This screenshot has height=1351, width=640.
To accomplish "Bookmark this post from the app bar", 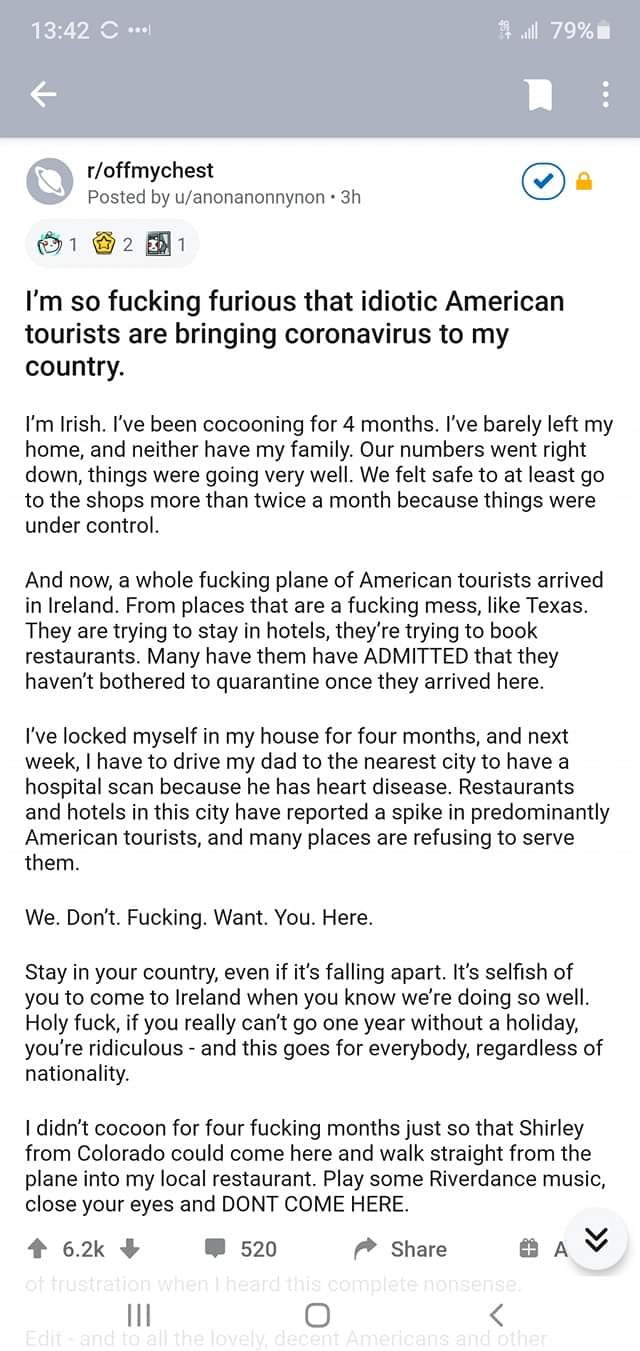I will pyautogui.click(x=538, y=95).
